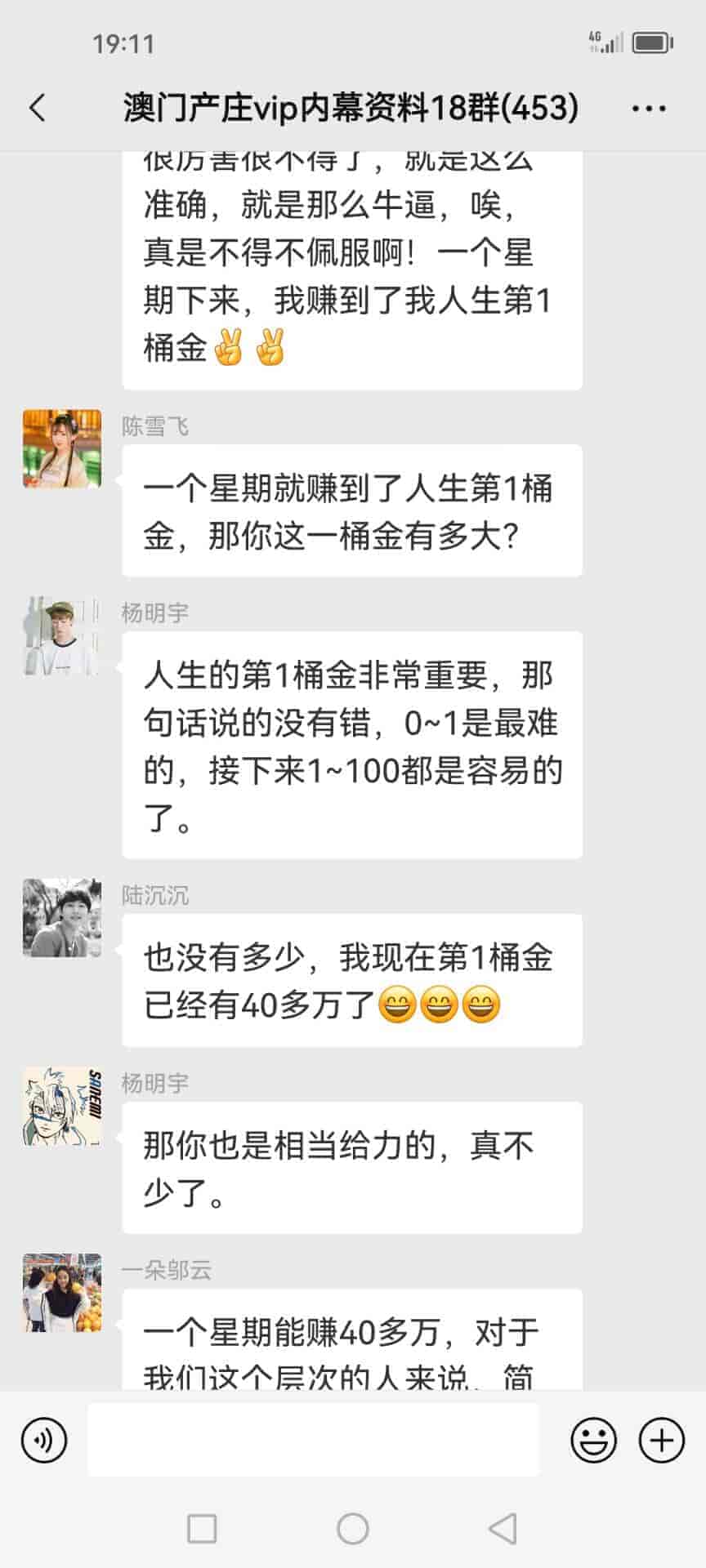The width and height of the screenshot is (706, 1568).
Task: View 陈雪飞's profile avatar
Action: click(62, 449)
